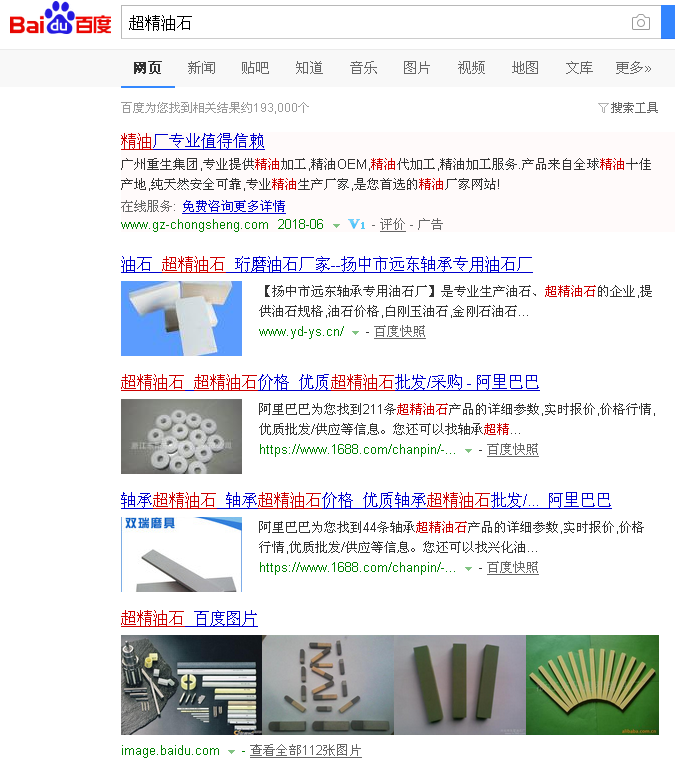Switch to the 地图 tab
The image size is (675, 774).
point(525,68)
